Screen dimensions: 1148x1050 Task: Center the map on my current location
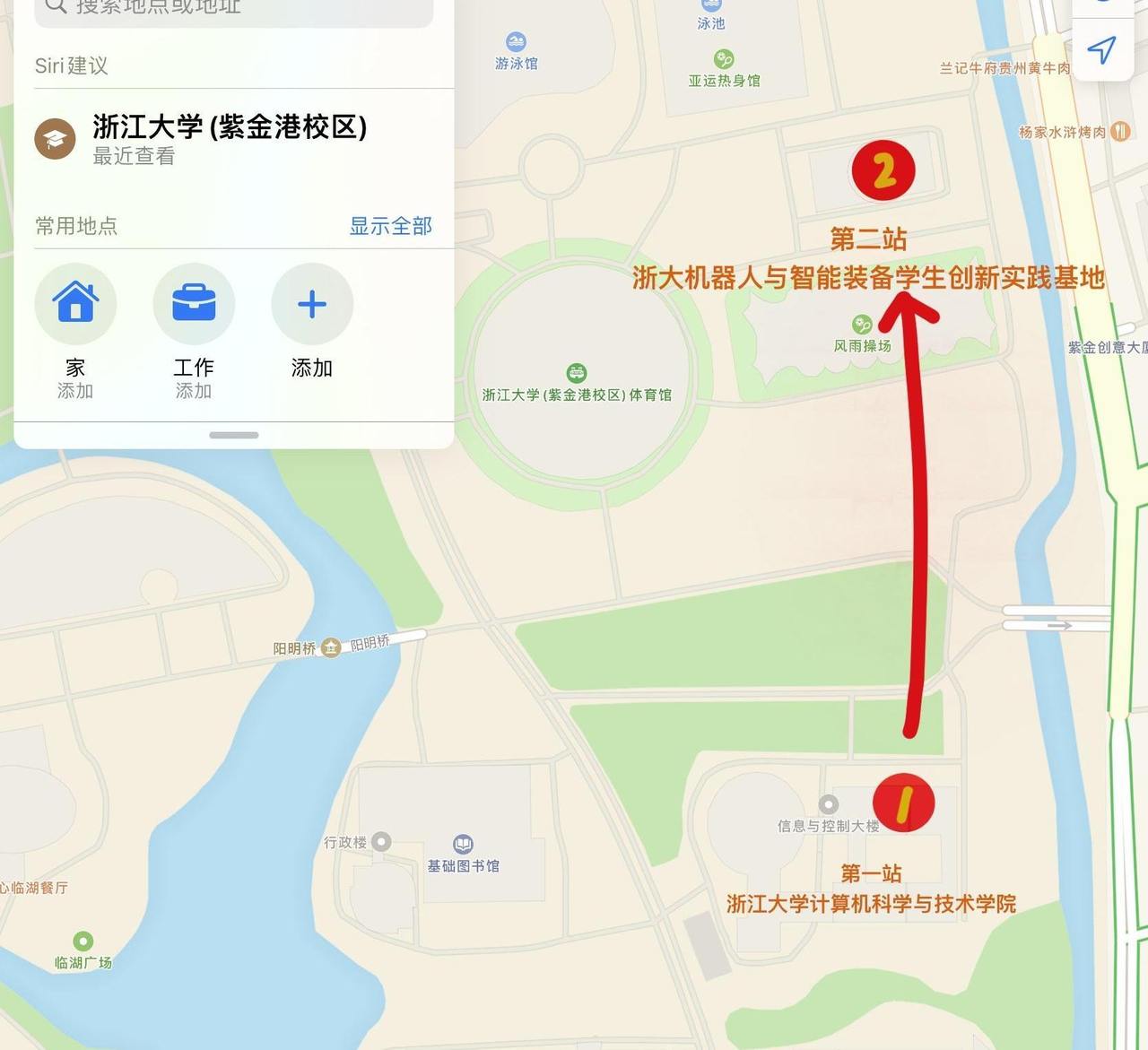(x=1102, y=50)
